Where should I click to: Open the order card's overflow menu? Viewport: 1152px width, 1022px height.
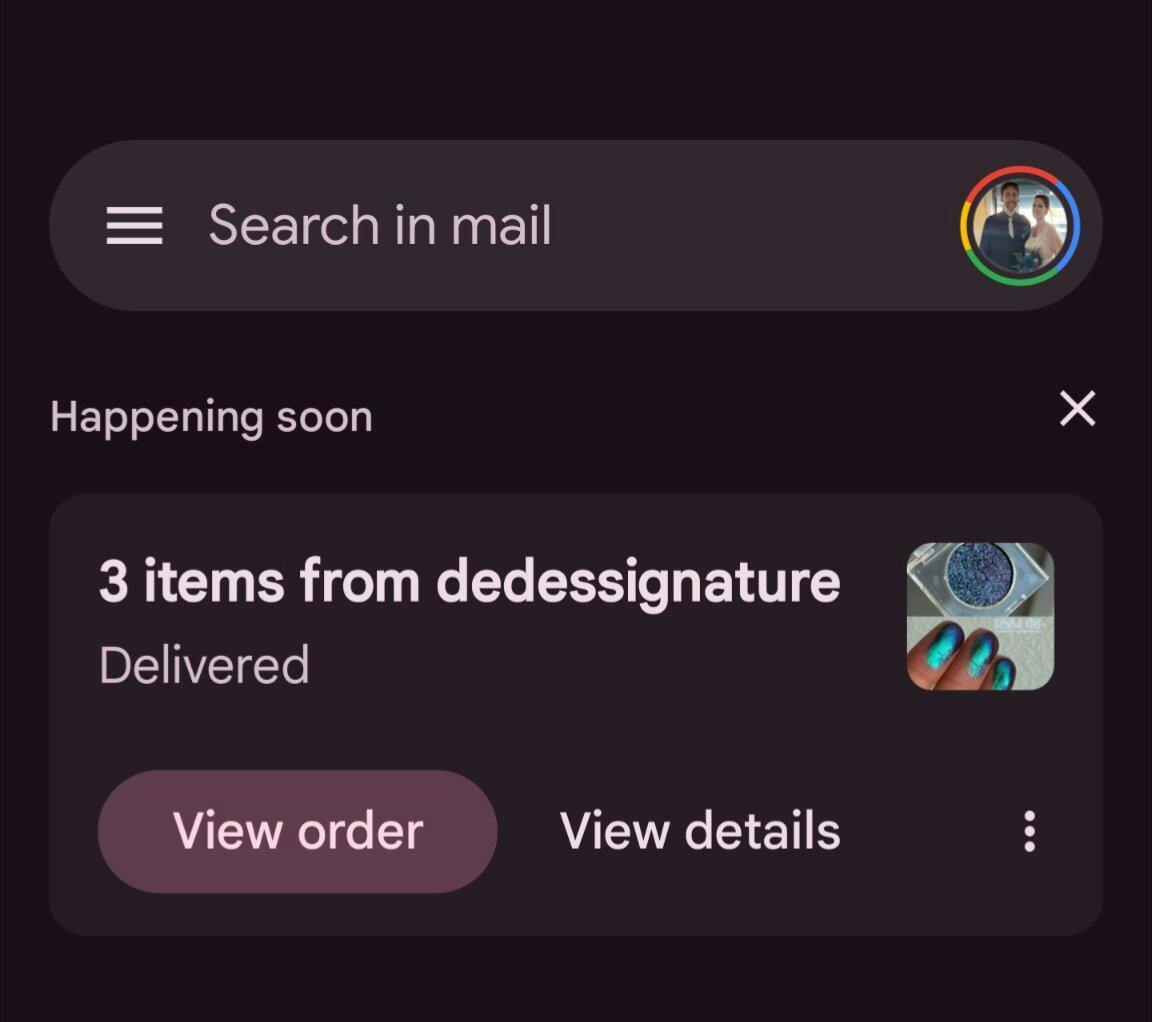pos(1029,831)
